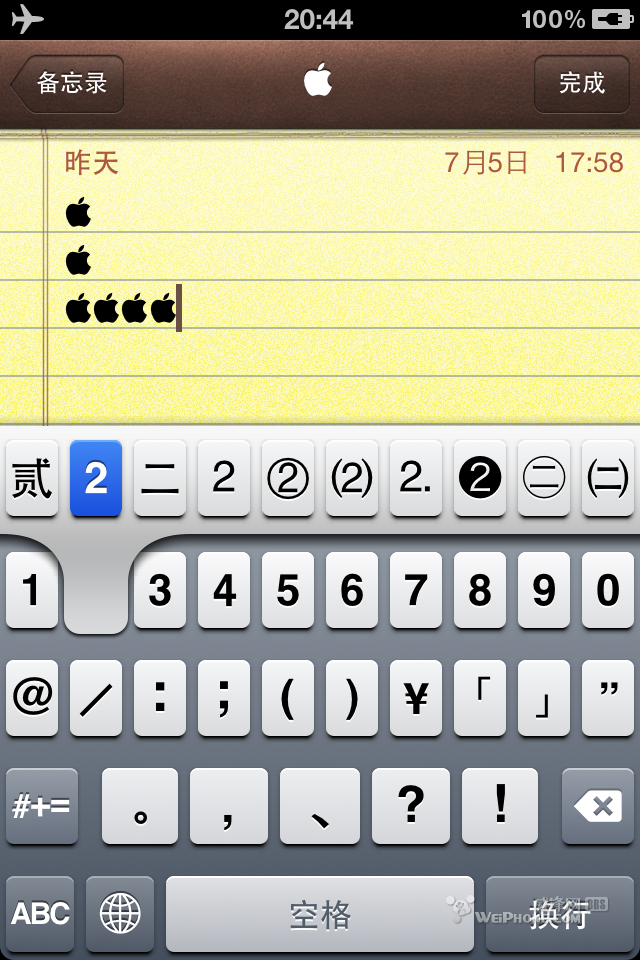Choose the circled ② candidate
640x960 pixels.
[x=288, y=479]
